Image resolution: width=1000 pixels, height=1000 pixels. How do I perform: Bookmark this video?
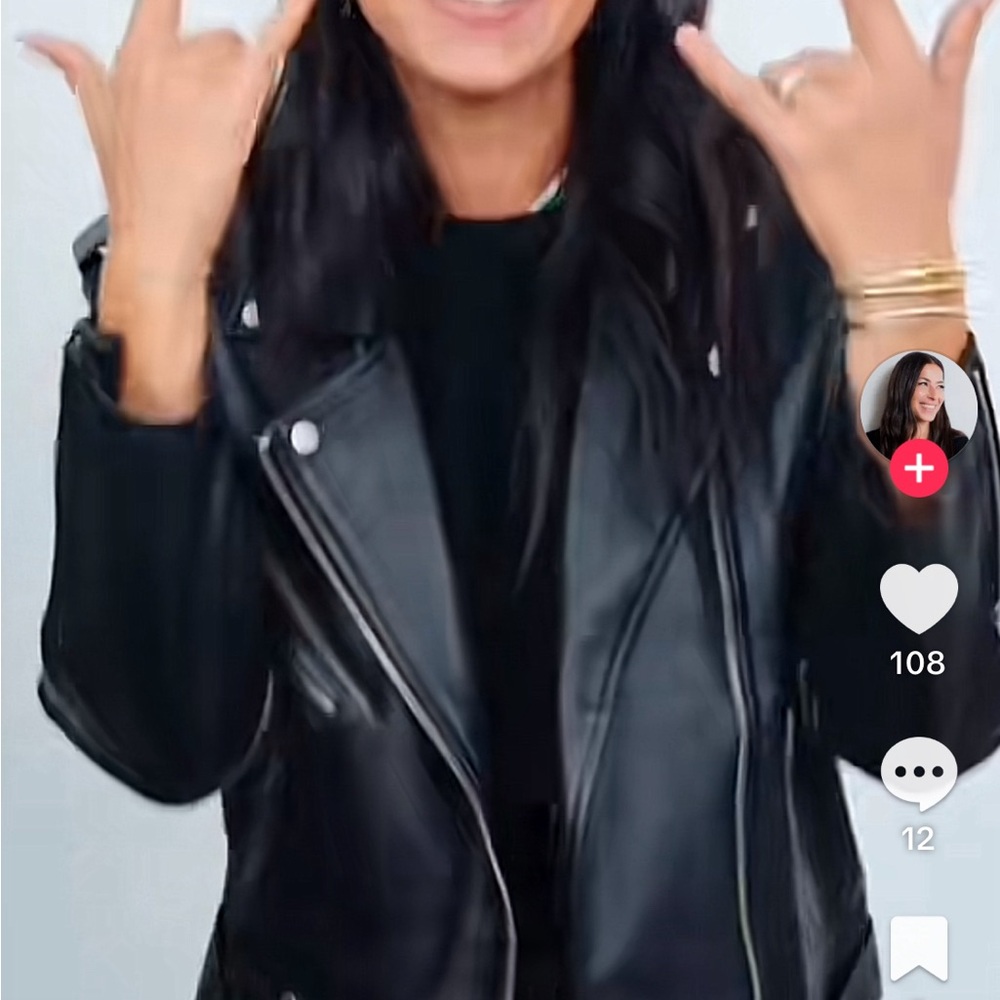[918, 947]
